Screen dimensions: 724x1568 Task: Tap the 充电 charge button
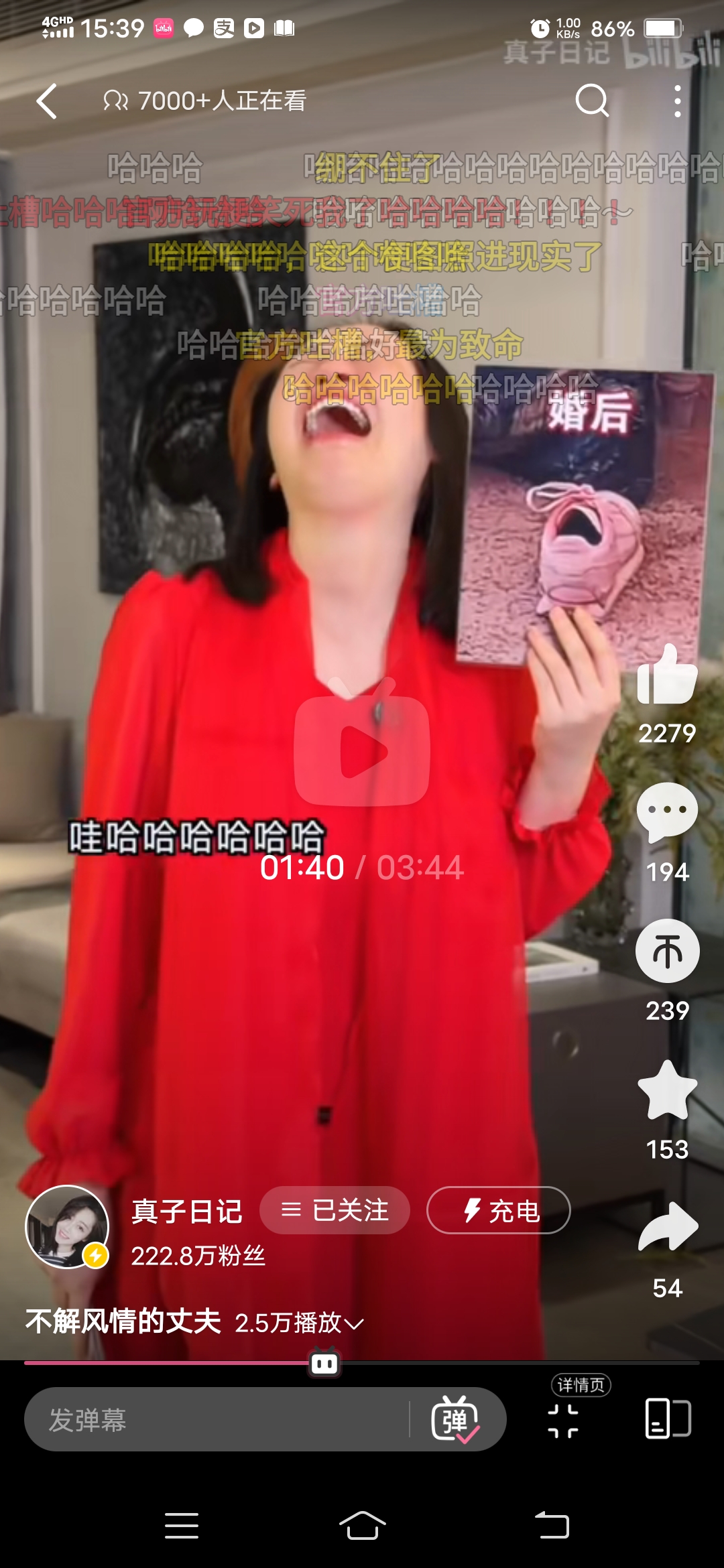[498, 1210]
